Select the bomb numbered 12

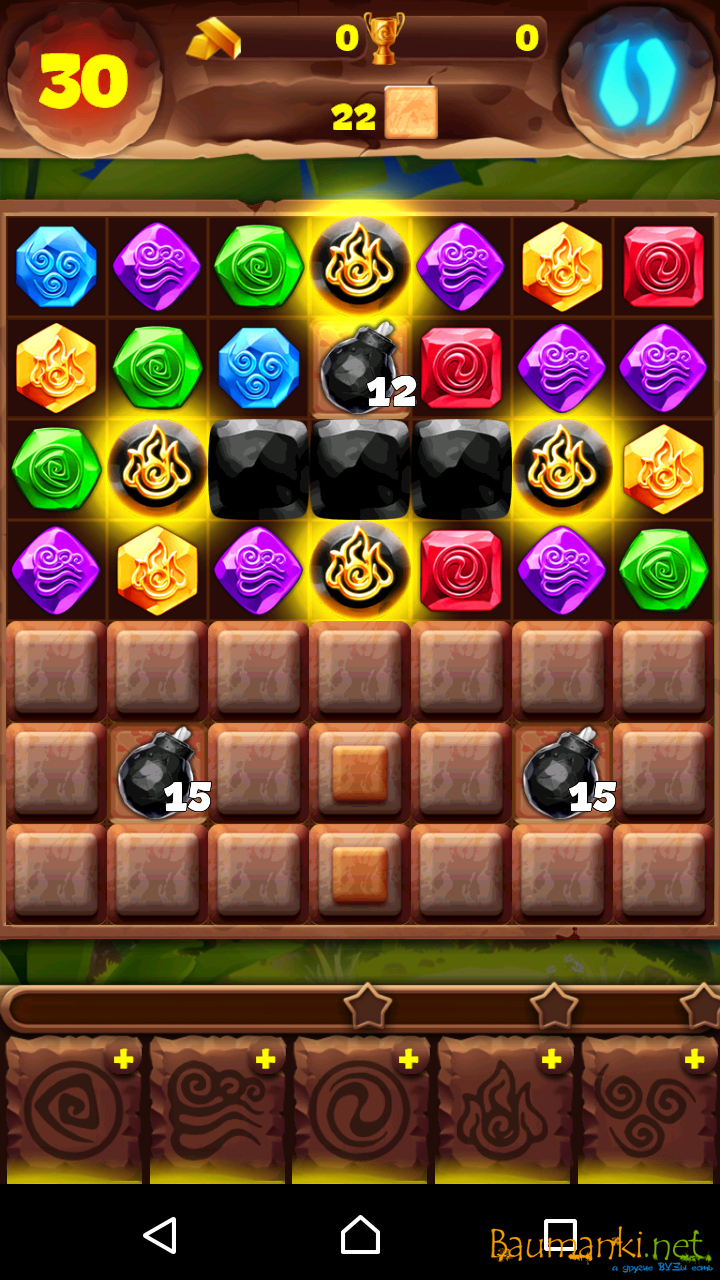(360, 369)
